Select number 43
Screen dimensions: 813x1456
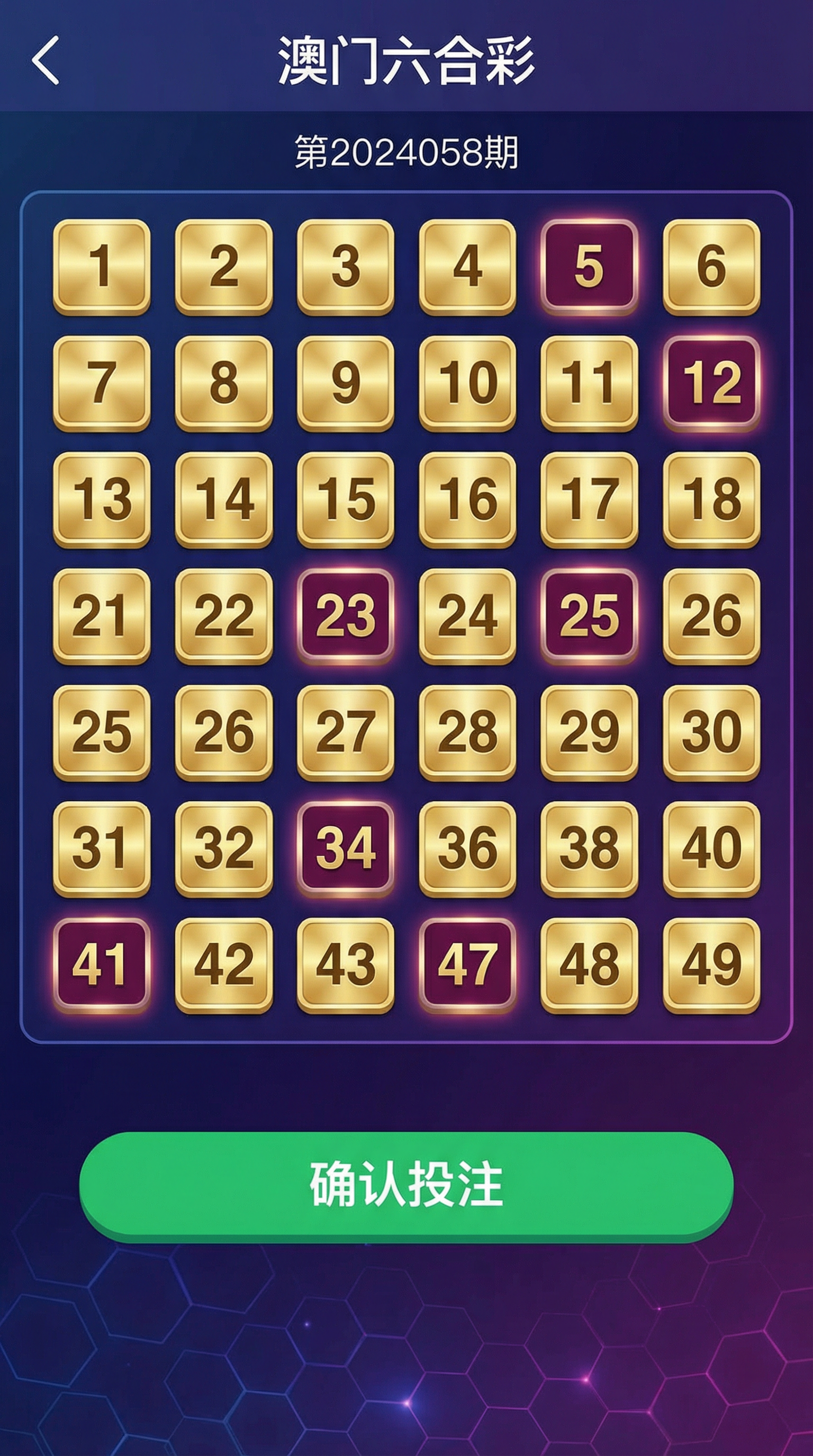346,965
